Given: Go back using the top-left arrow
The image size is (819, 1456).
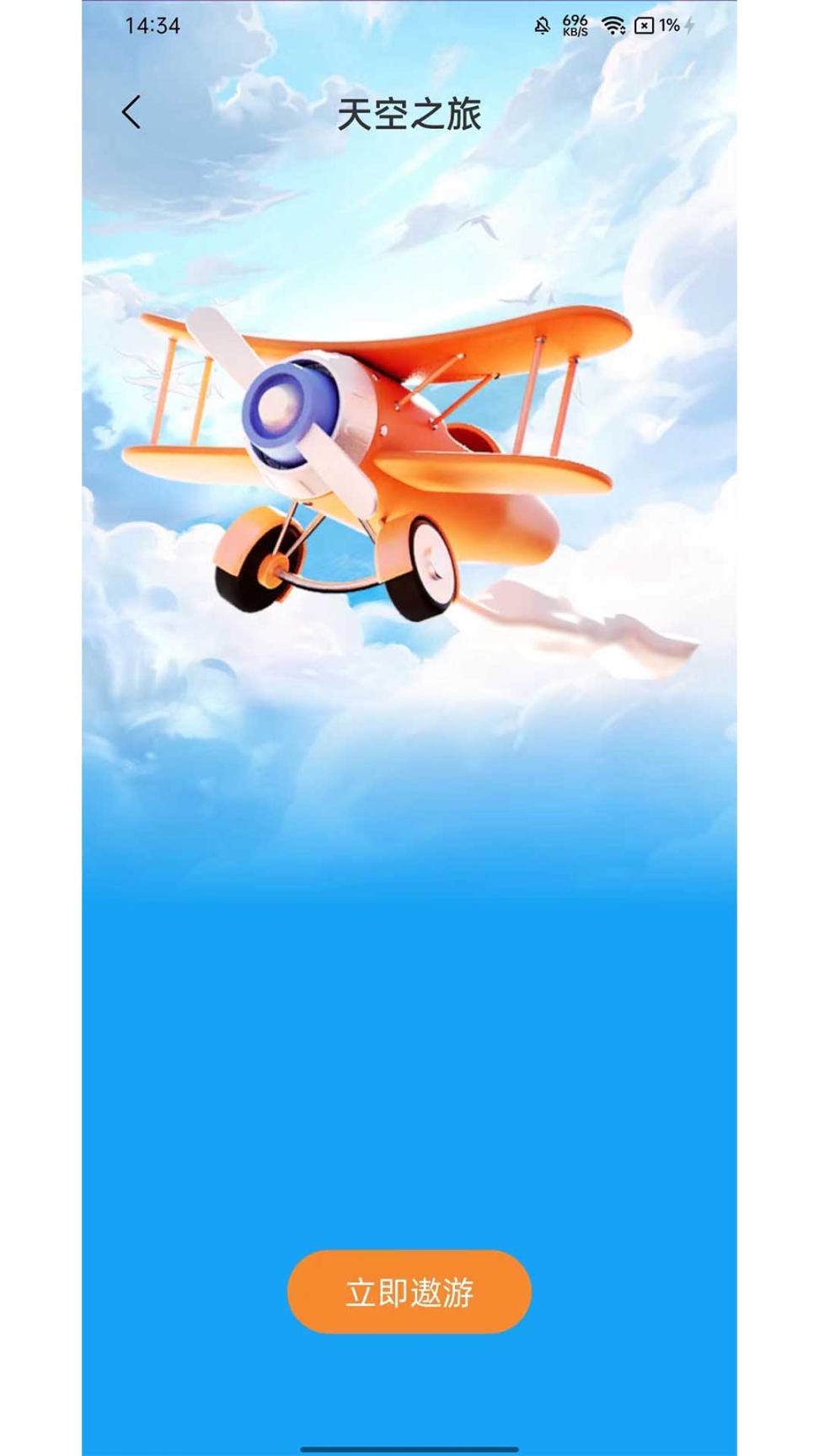Looking at the screenshot, I should pos(131,112).
